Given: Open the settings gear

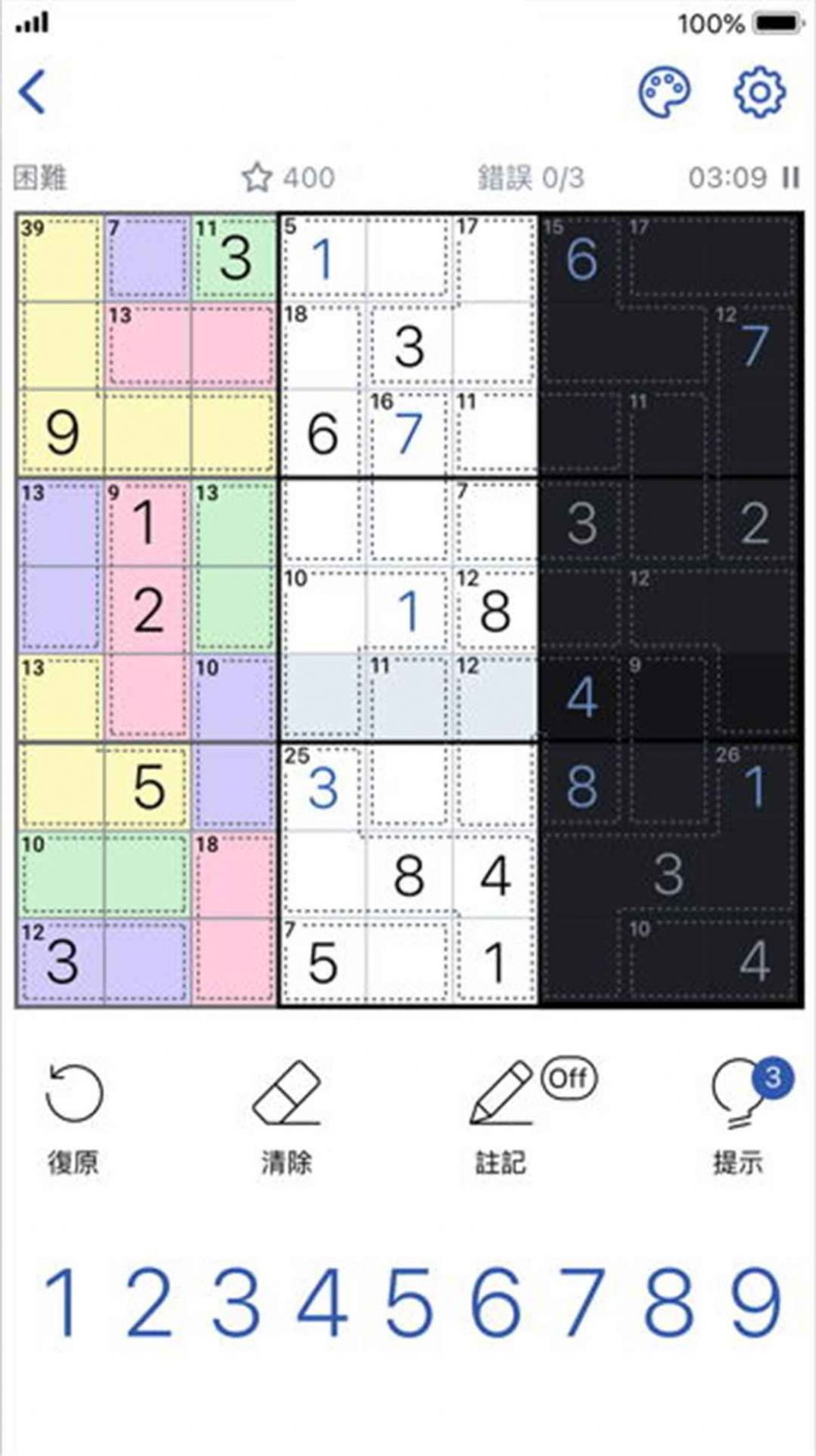Looking at the screenshot, I should (x=759, y=92).
